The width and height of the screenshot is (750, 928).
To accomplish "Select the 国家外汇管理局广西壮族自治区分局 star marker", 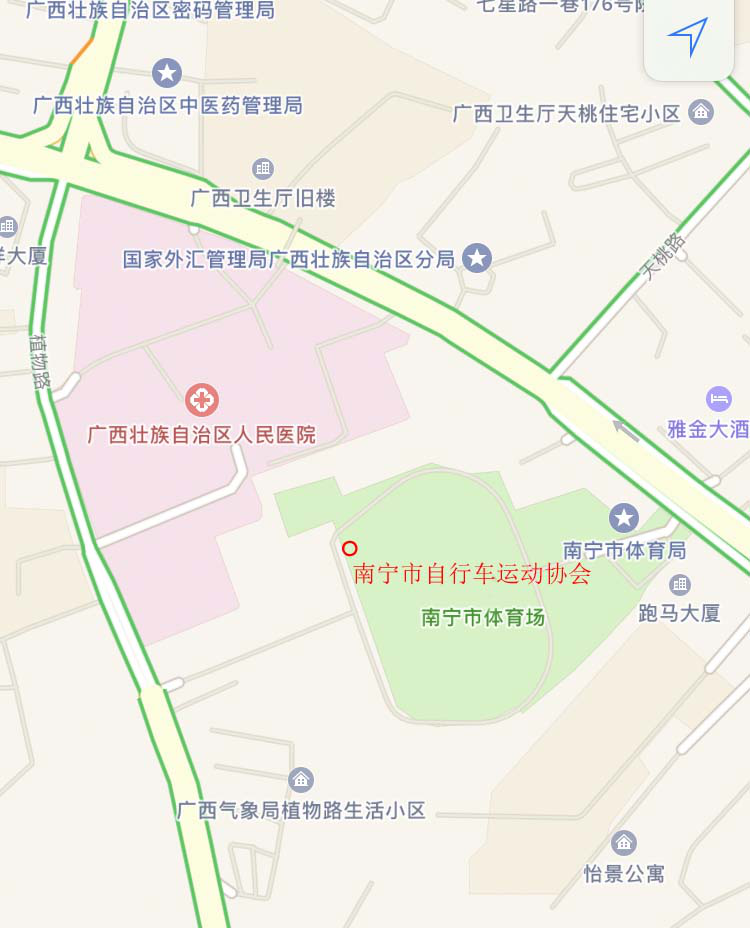I will click(477, 258).
